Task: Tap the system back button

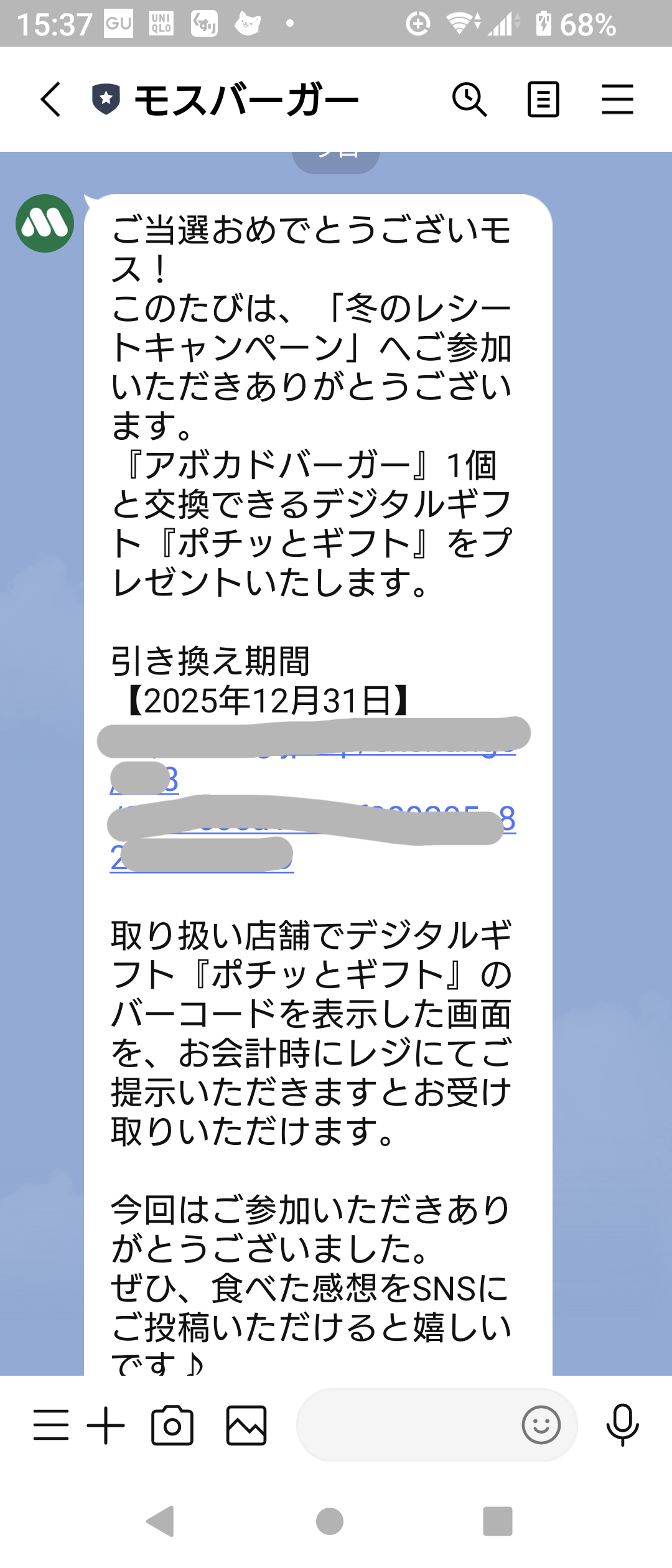Action: (x=161, y=1522)
